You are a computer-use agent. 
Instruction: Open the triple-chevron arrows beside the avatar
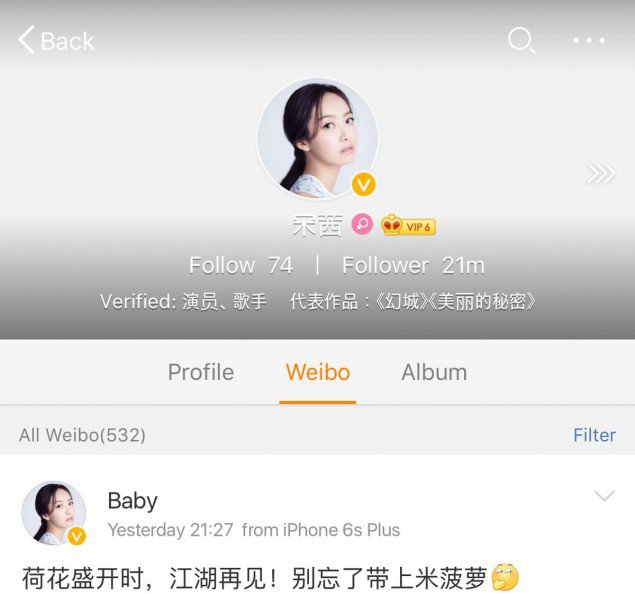click(x=601, y=174)
